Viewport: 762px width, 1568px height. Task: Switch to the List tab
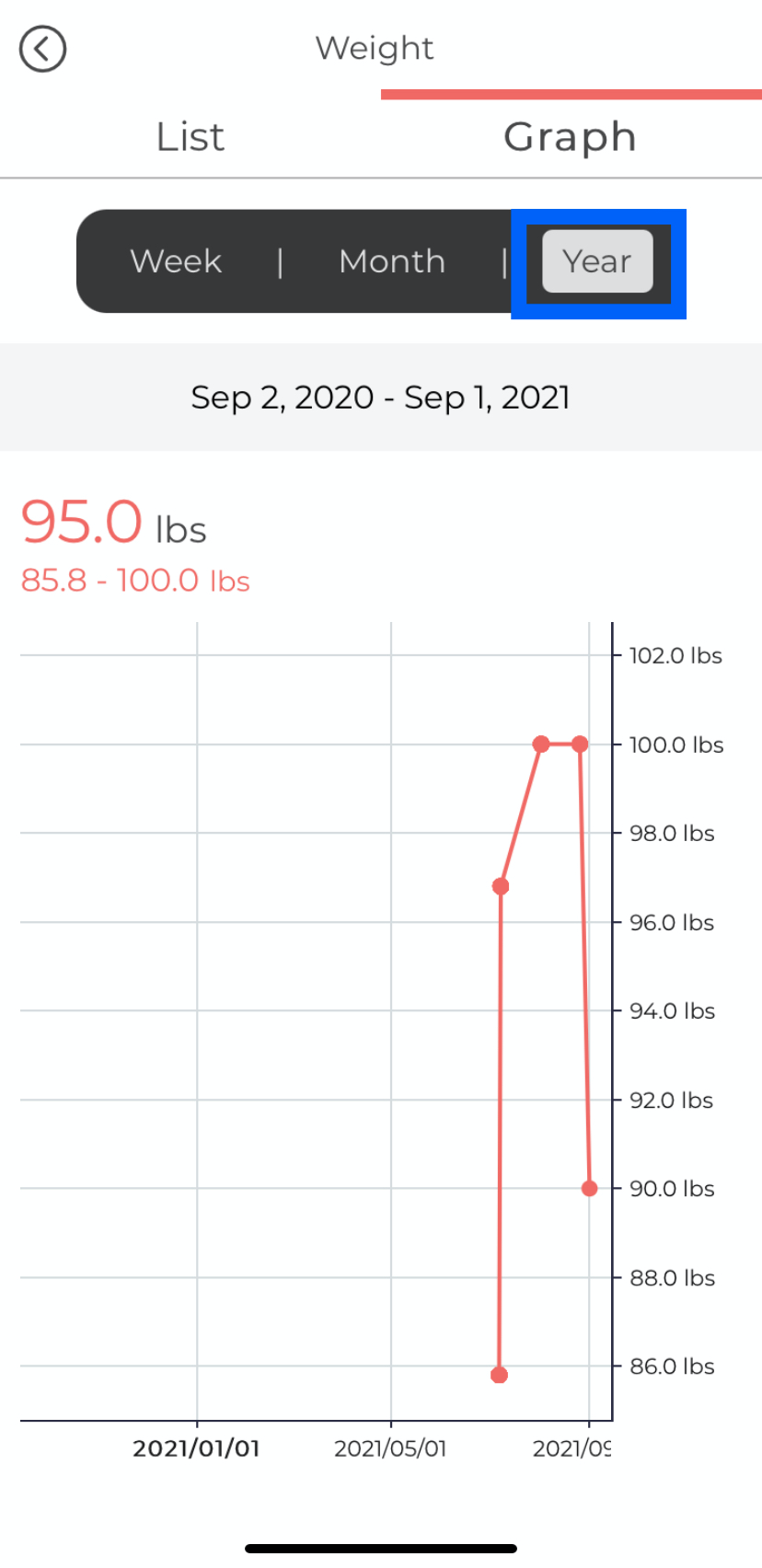click(x=190, y=137)
